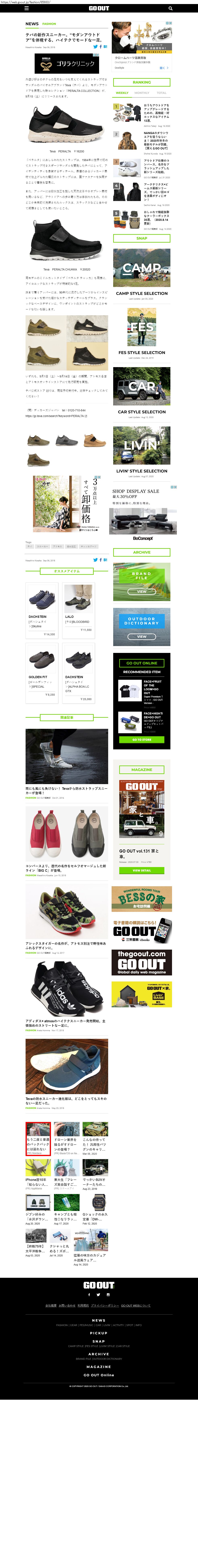This screenshot has height=1568, width=198.
Task: Open the search icon in the header
Action: (x=171, y=8)
